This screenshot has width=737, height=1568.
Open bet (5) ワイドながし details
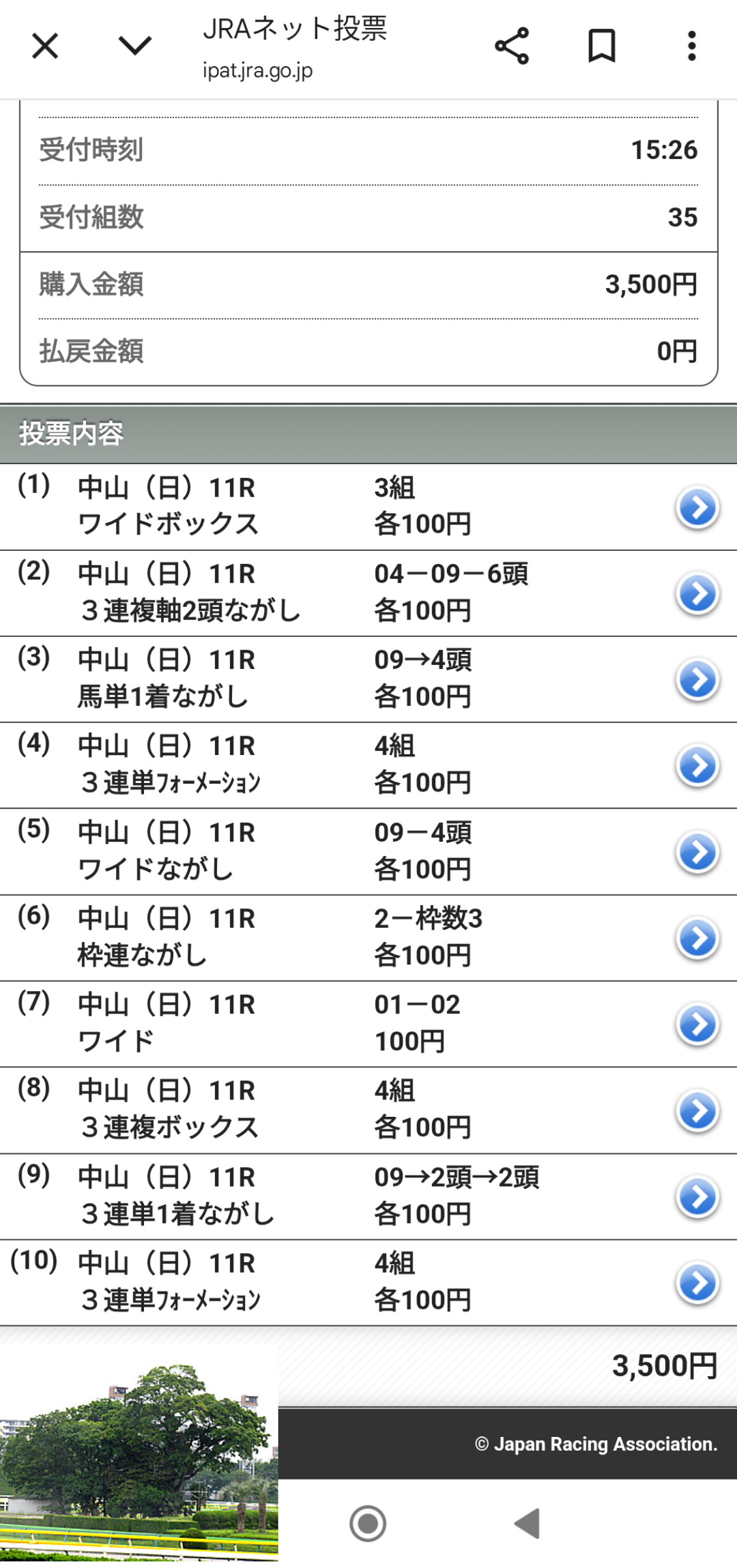[697, 851]
